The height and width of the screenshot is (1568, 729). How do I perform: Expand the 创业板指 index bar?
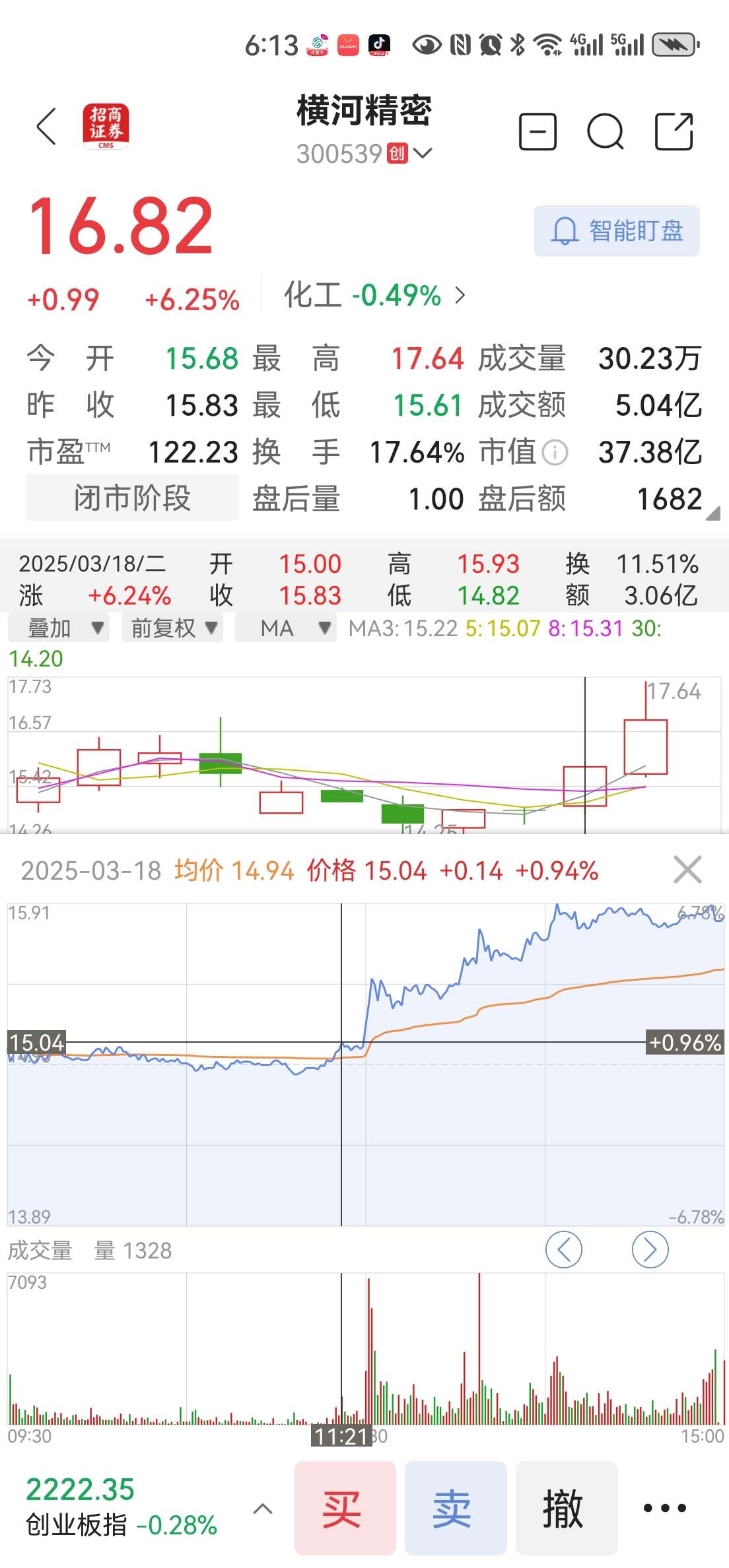263,1509
